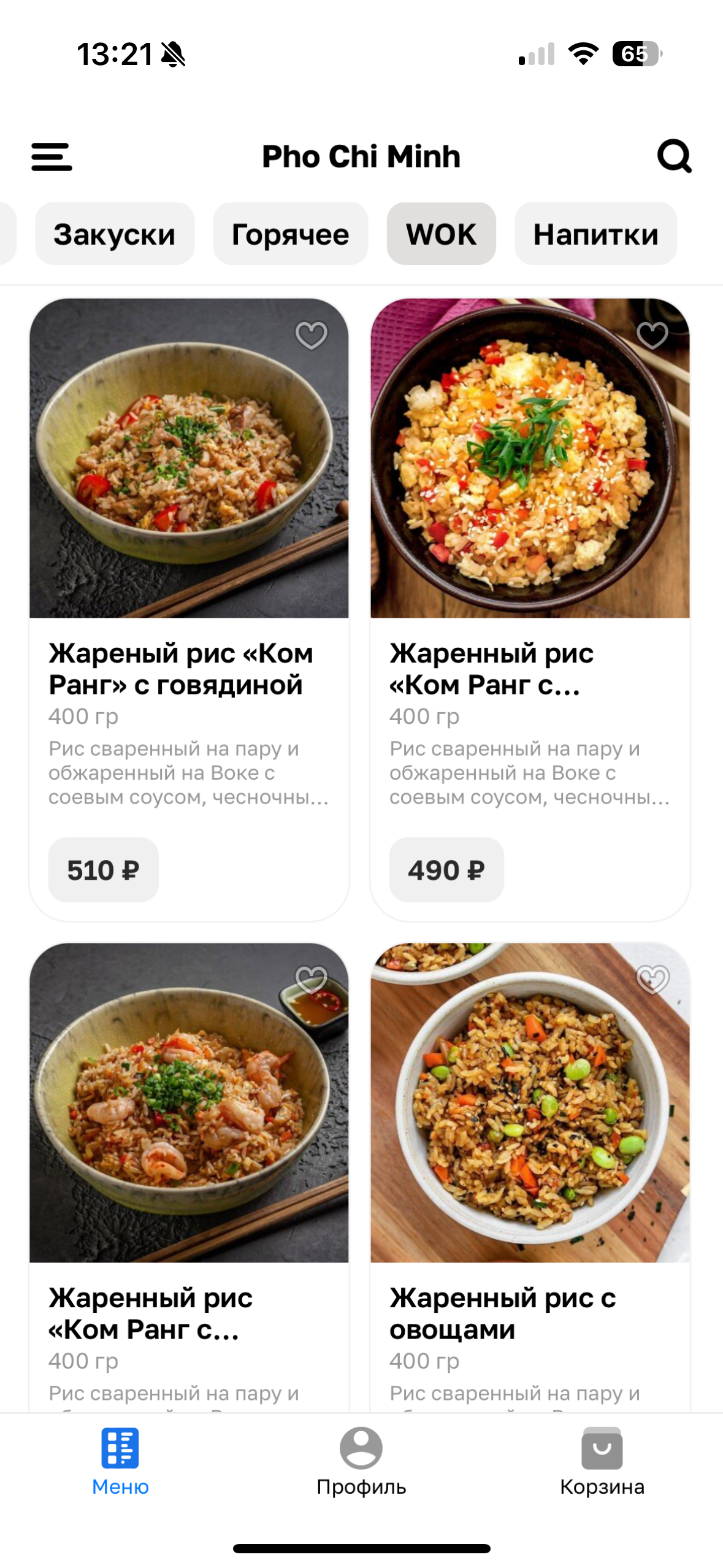Switch to the Горячее category
723x1568 pixels.
coord(290,234)
